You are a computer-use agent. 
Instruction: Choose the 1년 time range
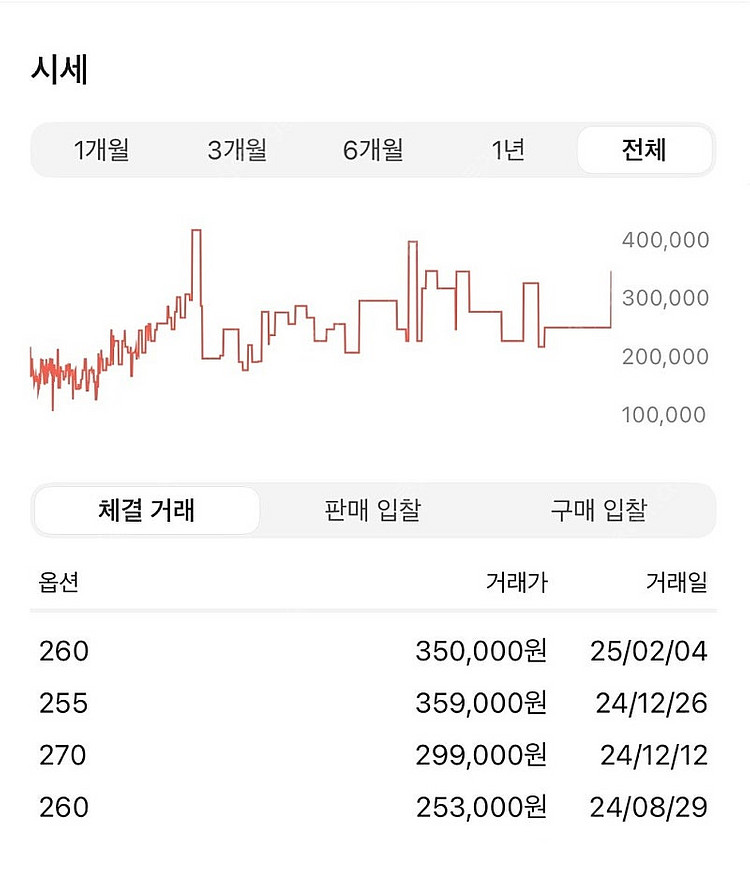(508, 151)
